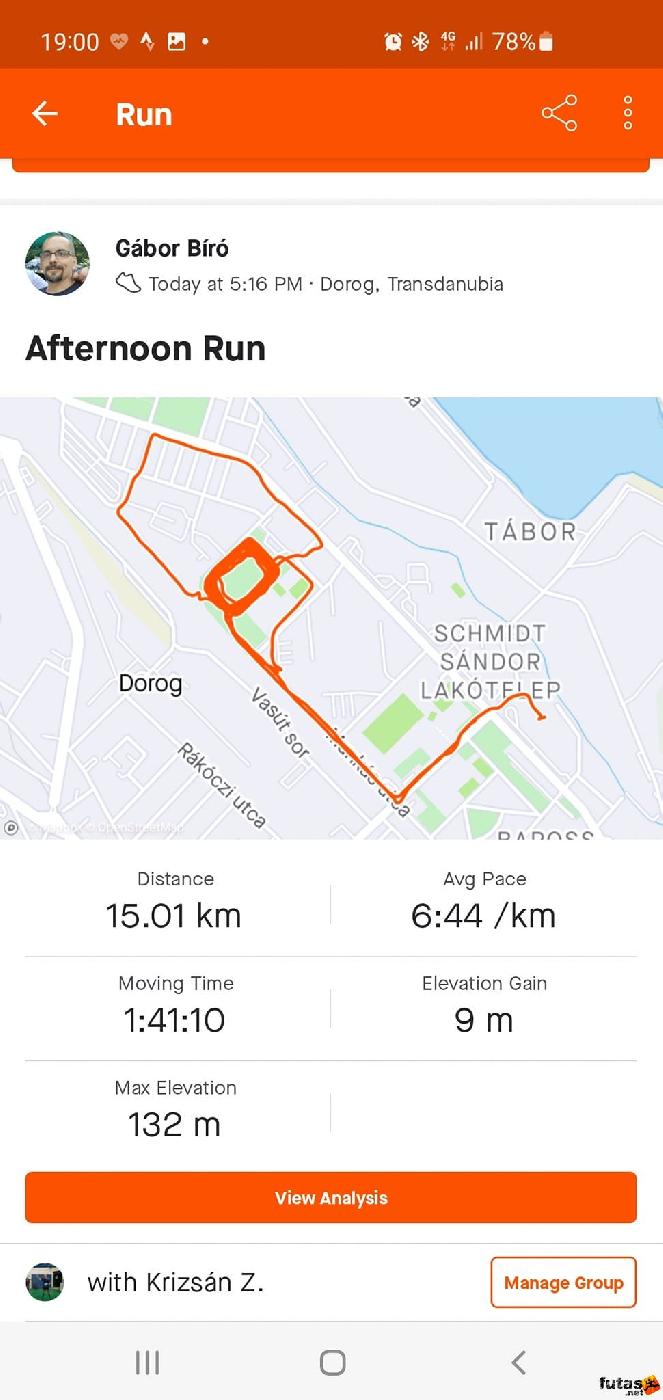This screenshot has height=1400, width=663.
Task: Open the run route map
Action: tap(331, 617)
